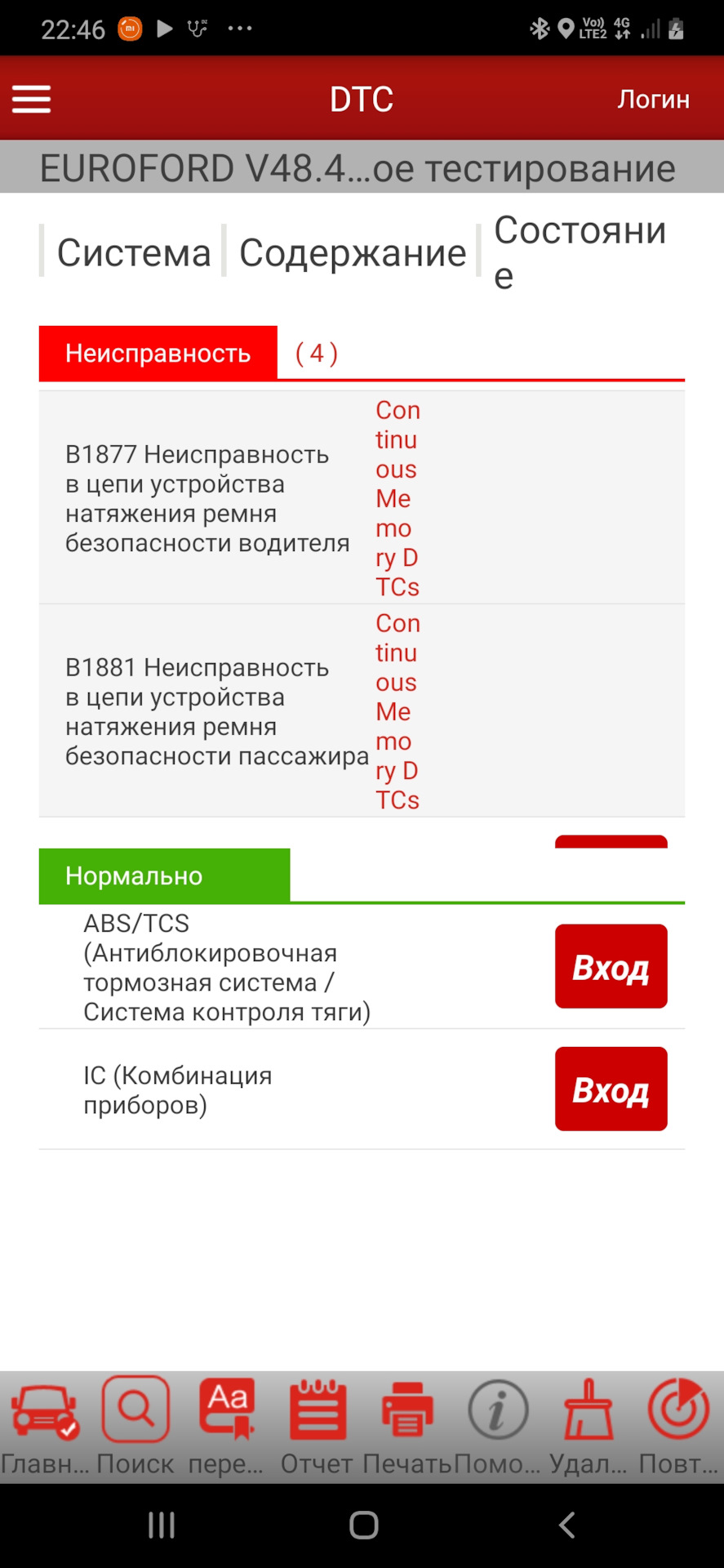Open the hamburger drawer menu

(x=31, y=100)
